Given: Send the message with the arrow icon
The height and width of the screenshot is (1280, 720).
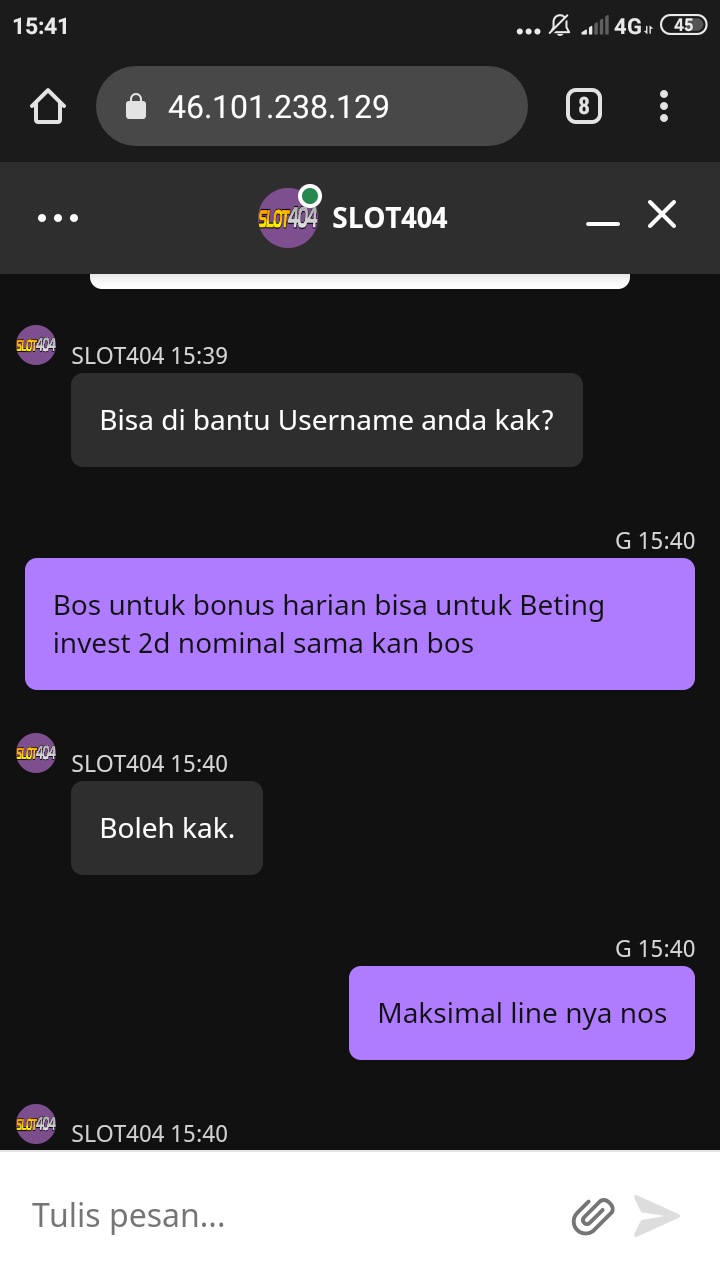Looking at the screenshot, I should pos(657,1216).
